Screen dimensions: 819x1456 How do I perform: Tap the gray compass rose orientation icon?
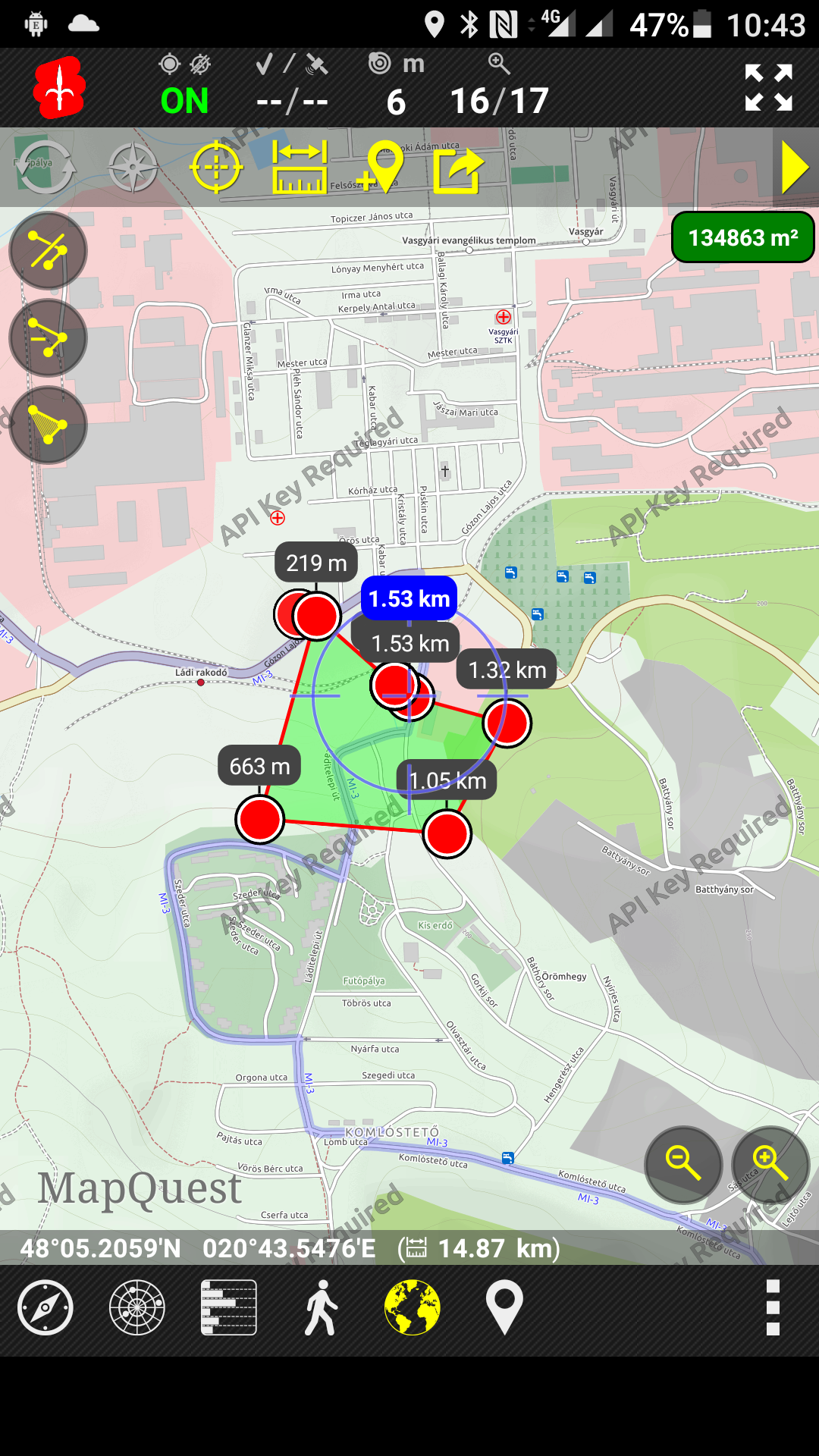(x=133, y=167)
